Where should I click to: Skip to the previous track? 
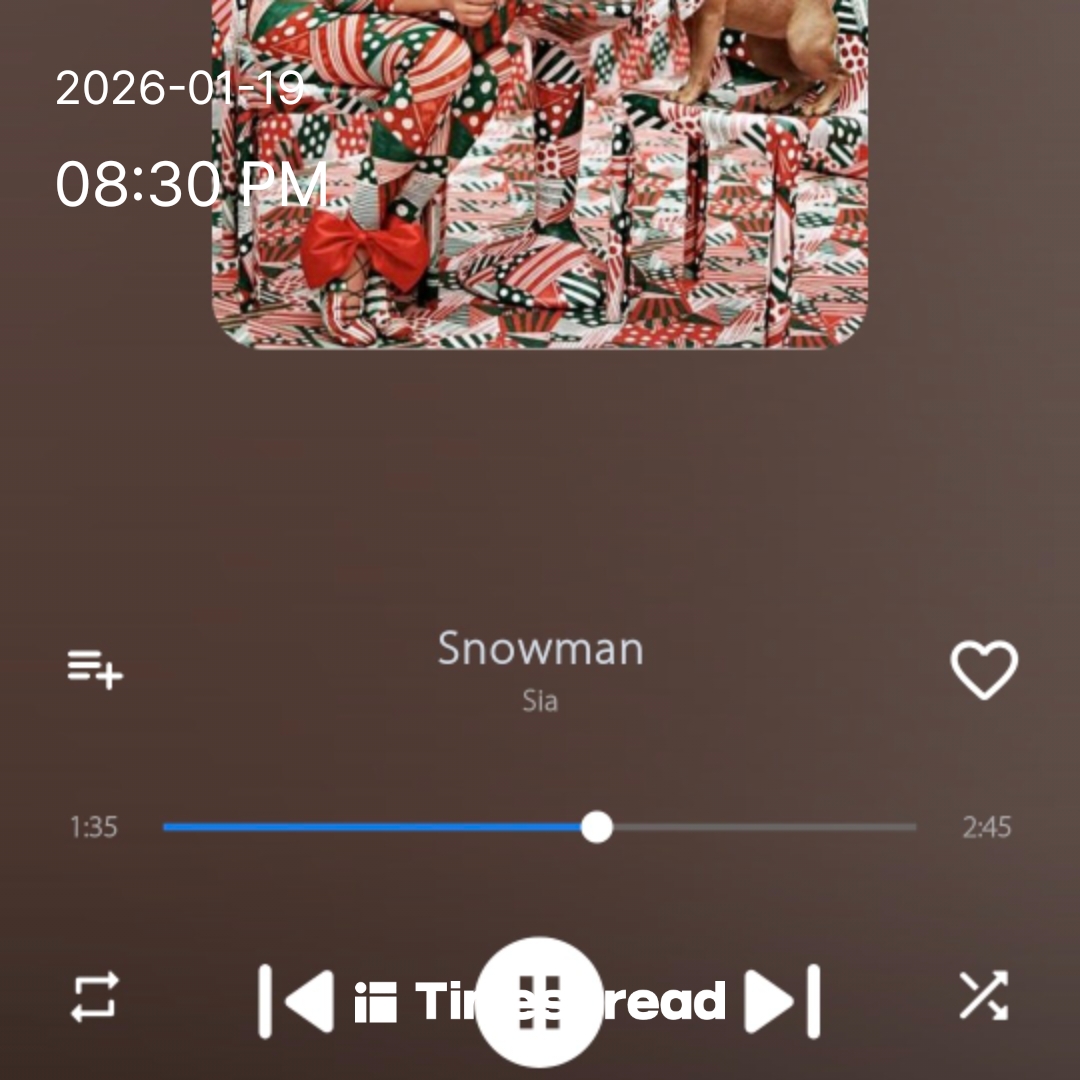click(x=297, y=1000)
